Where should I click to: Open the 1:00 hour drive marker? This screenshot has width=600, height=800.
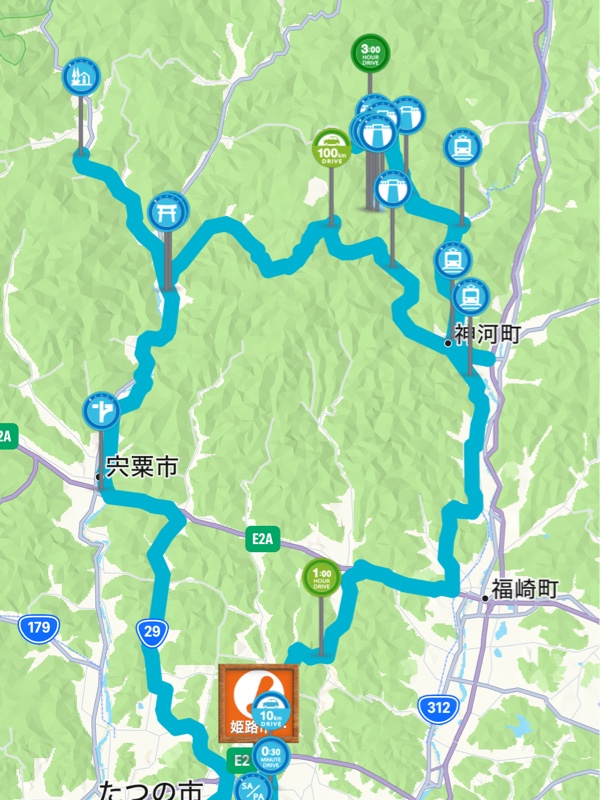coord(321,578)
